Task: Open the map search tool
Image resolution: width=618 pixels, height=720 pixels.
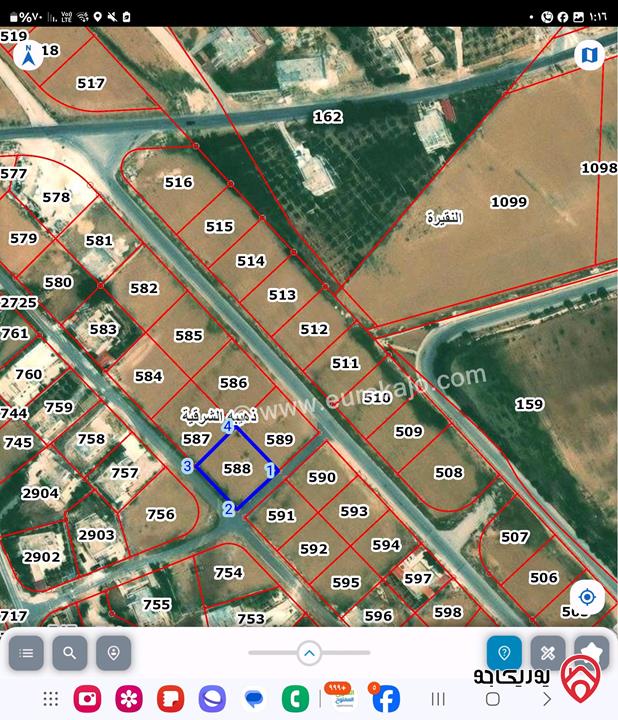Action: pyautogui.click(x=70, y=653)
